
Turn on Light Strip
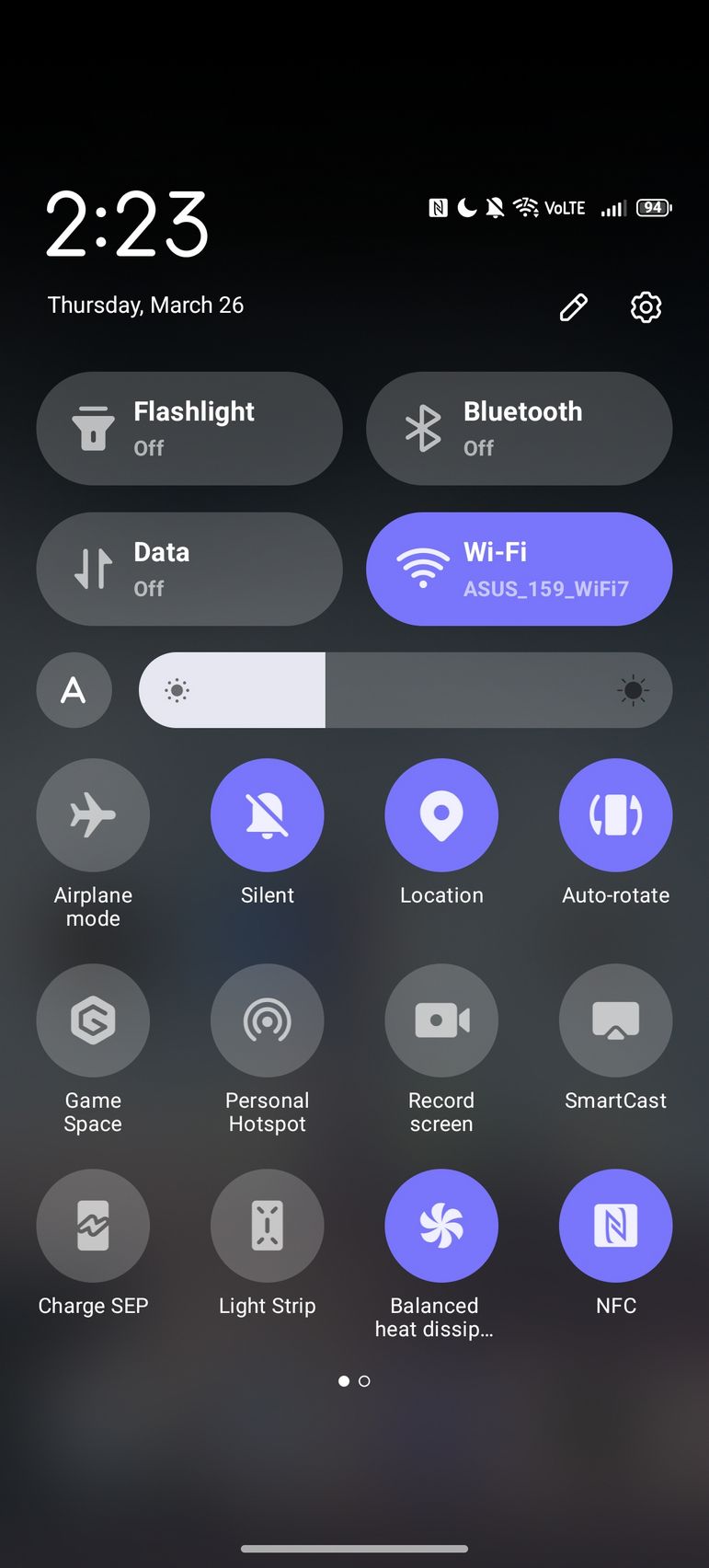[267, 1226]
